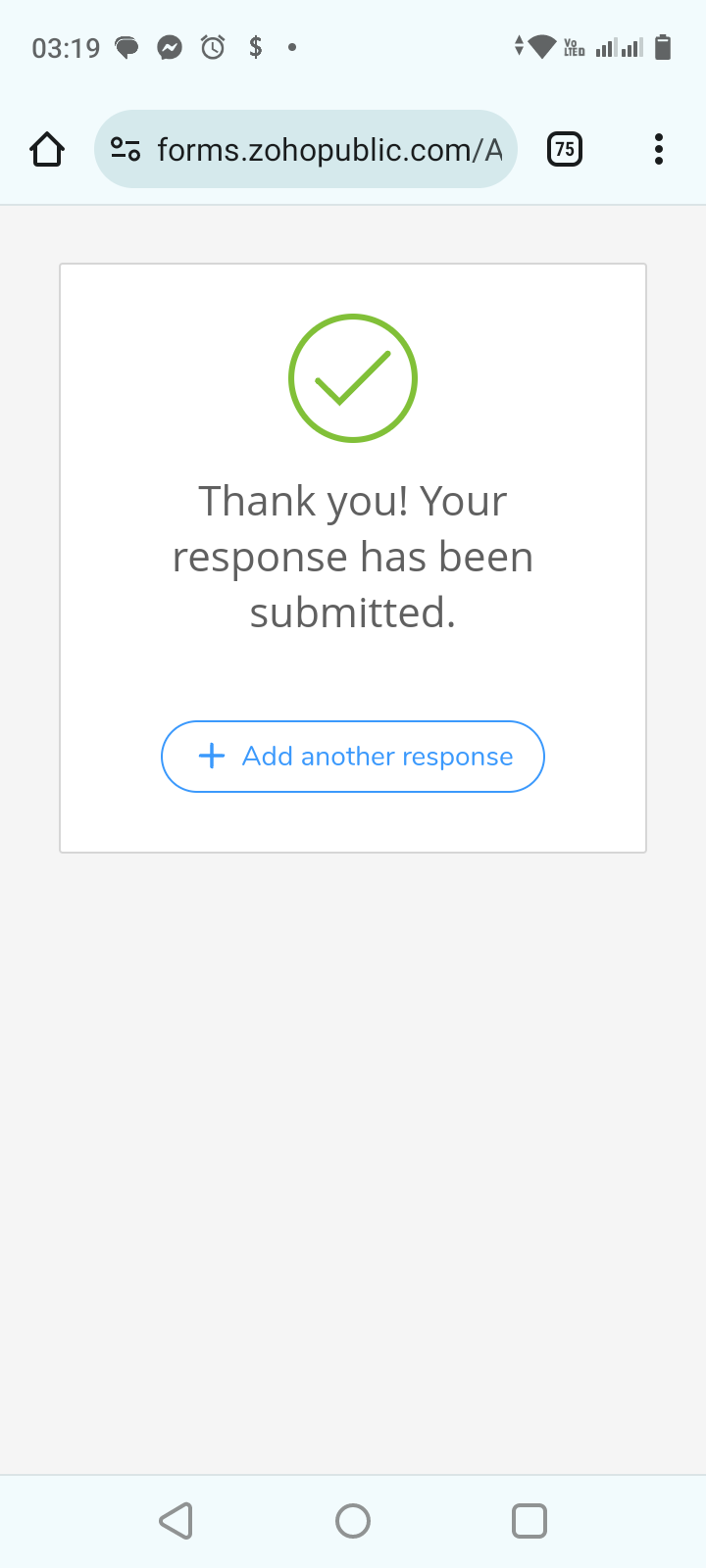Tap Add another response button

(x=353, y=757)
